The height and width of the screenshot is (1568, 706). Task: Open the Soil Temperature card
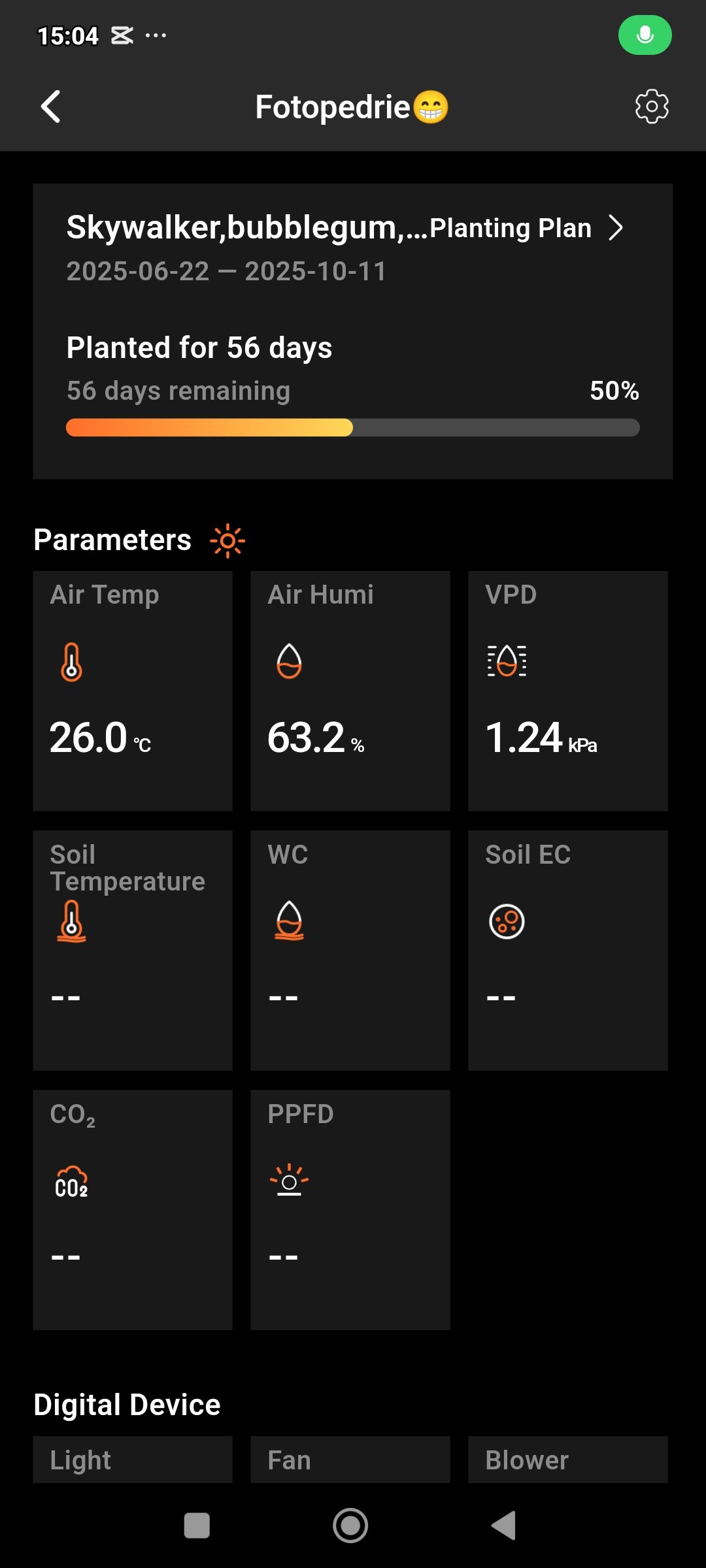tap(133, 951)
